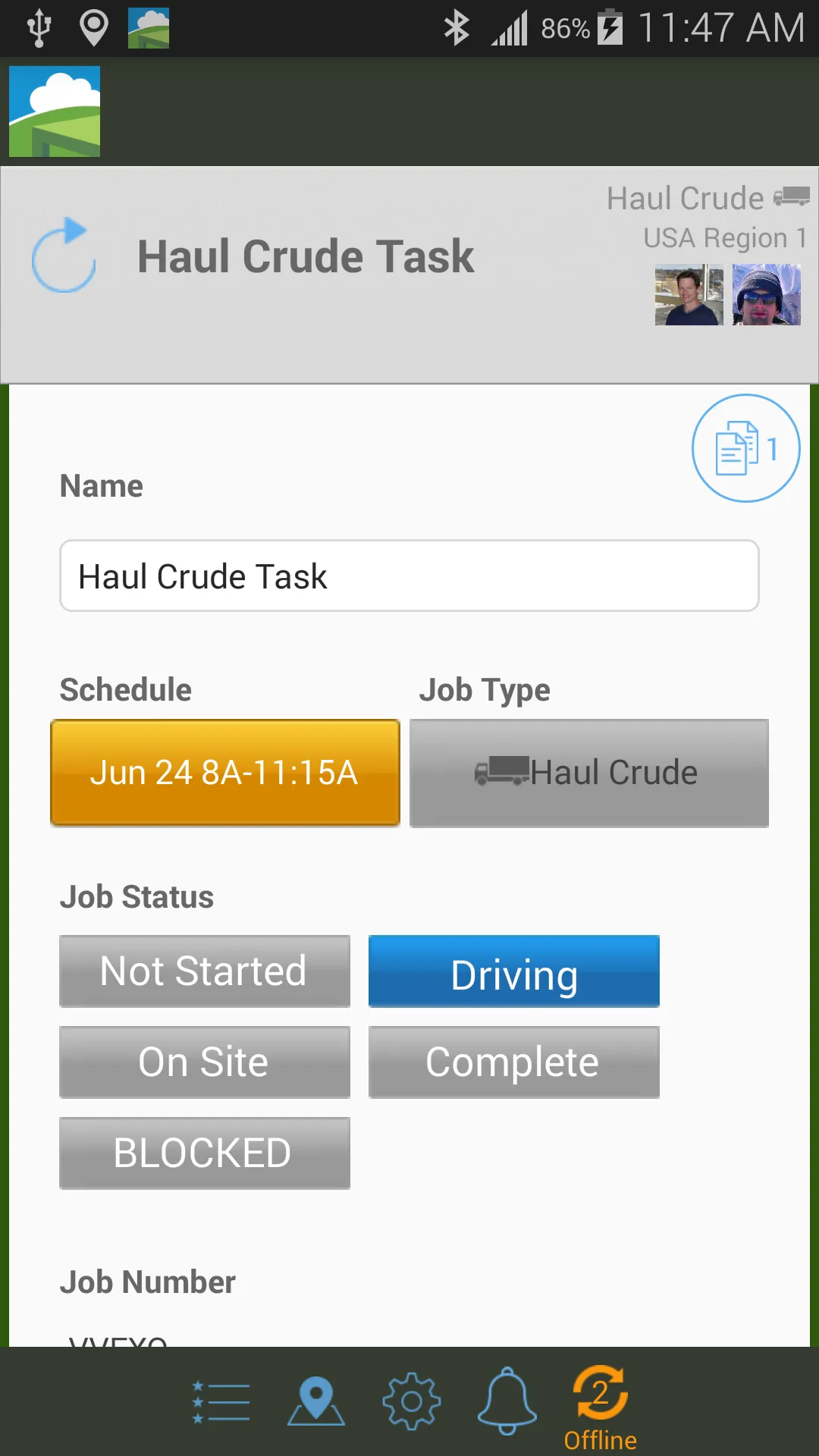
Task: Open the task list view
Action: pos(221,1401)
